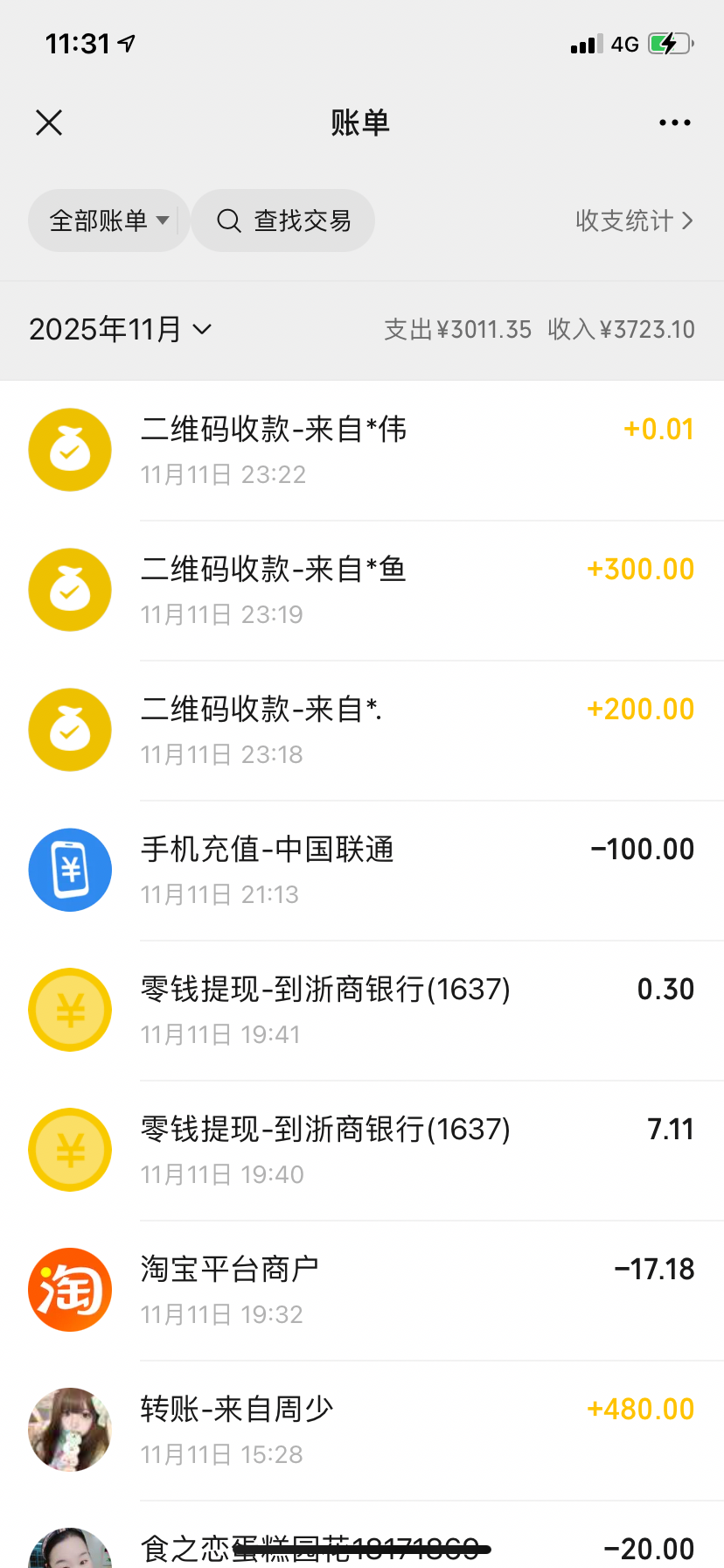
Task: Click the money bag icon for +300.00 payment
Action: point(70,589)
